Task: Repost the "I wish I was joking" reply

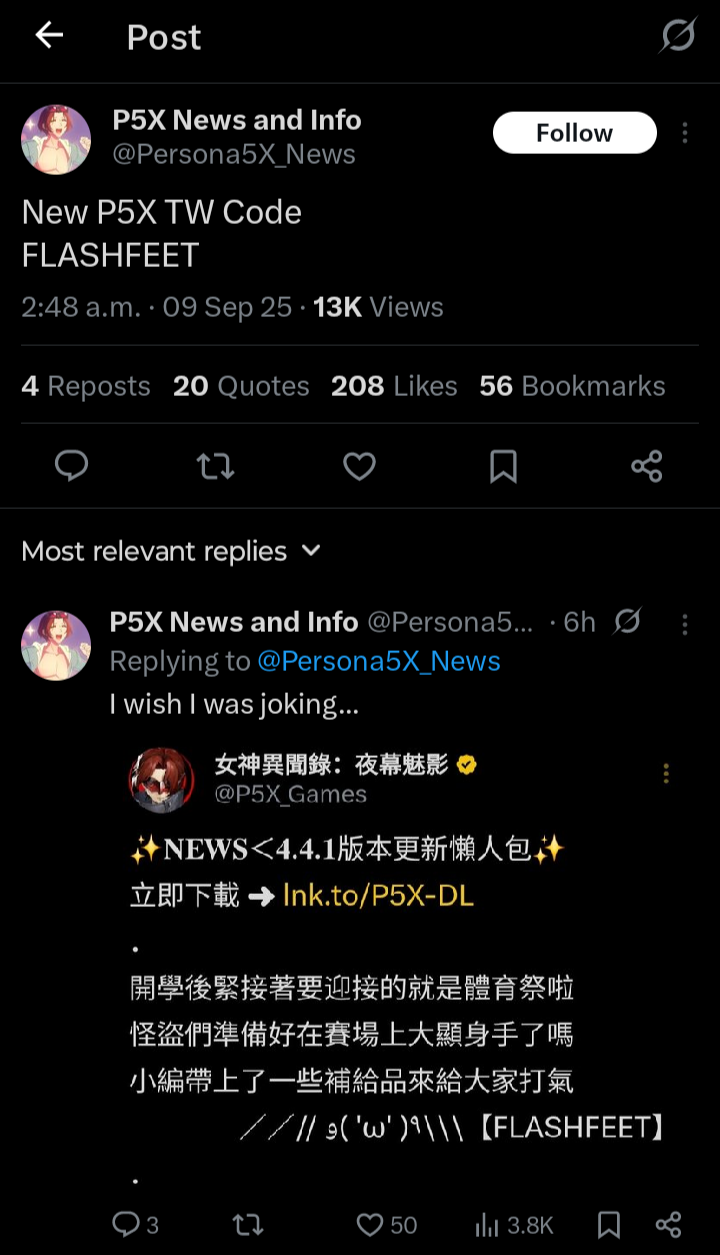Action: coord(246,1224)
